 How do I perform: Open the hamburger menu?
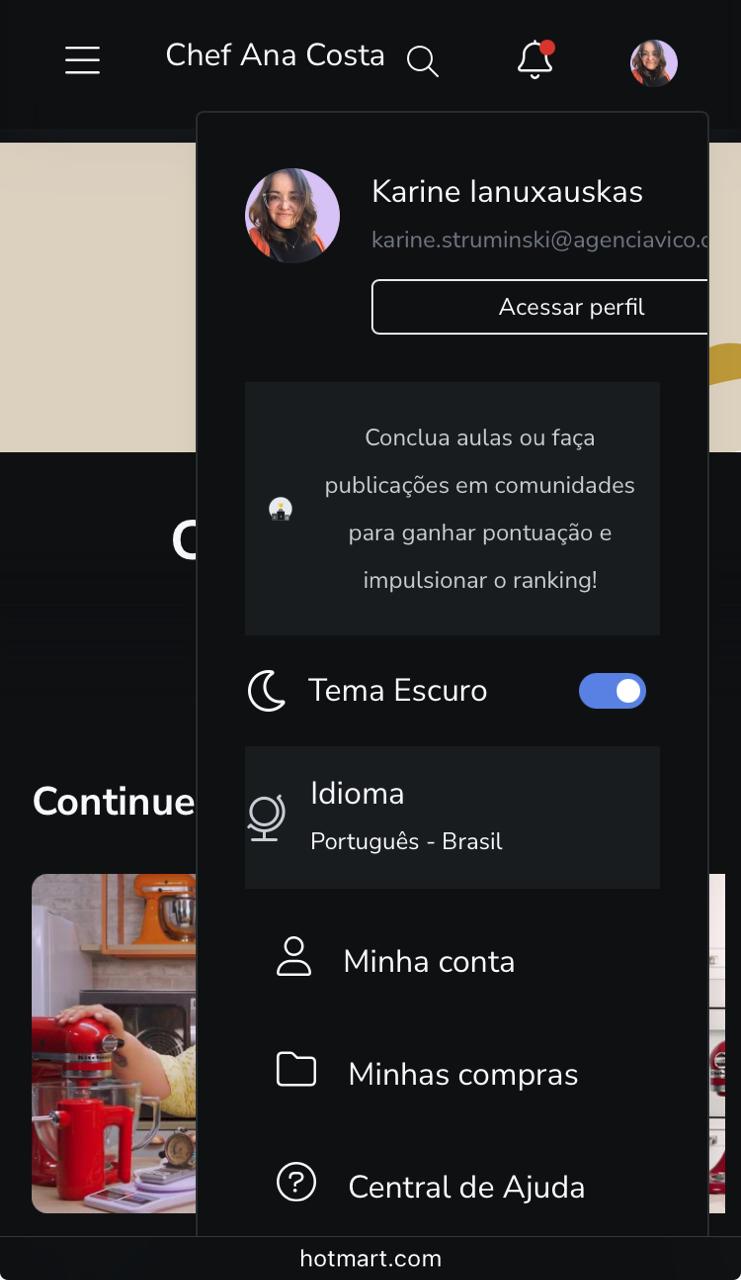coord(82,60)
